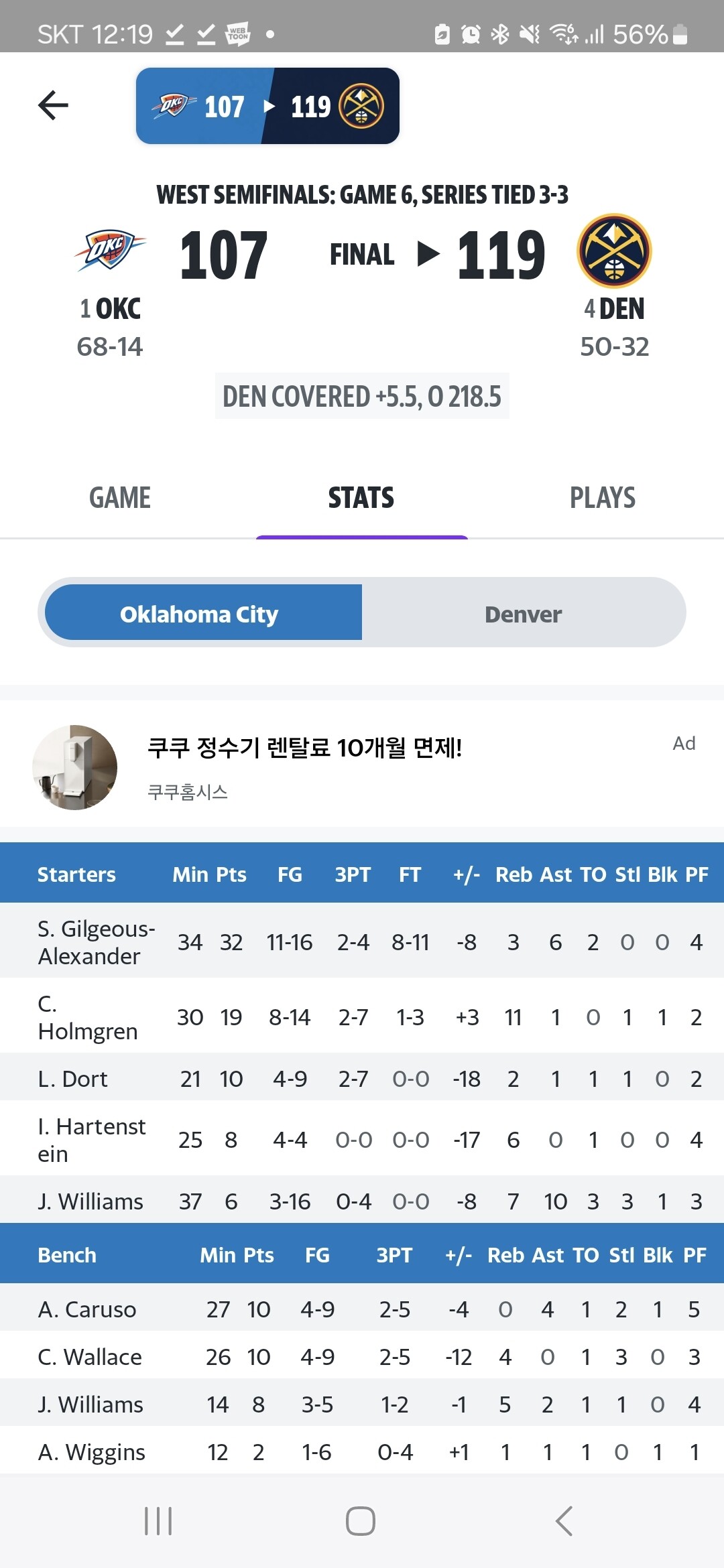The width and height of the screenshot is (724, 1568).
Task: Tap S. Gilgeous-Alexander's stat row
Action: pyautogui.click(x=362, y=942)
